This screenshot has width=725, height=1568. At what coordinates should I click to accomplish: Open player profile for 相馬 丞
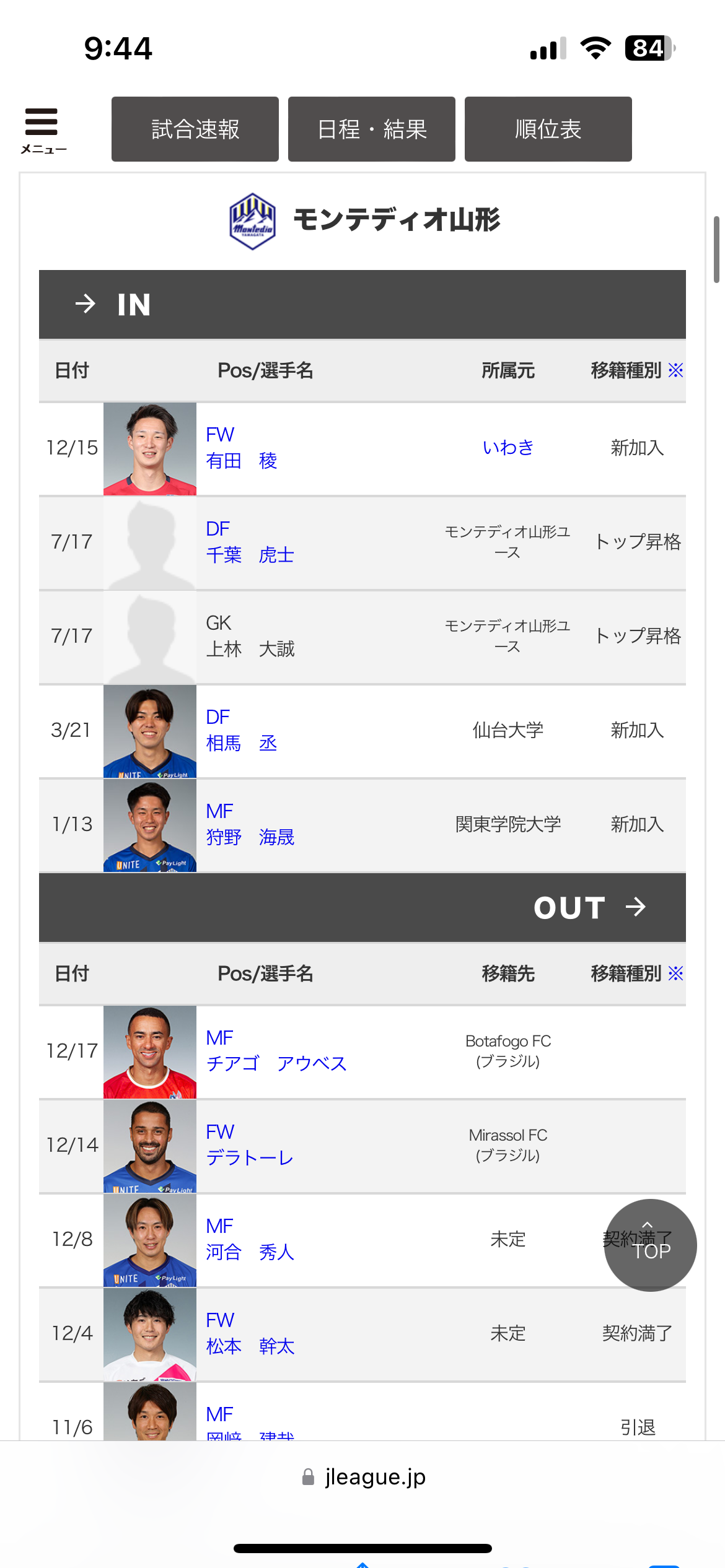pos(242,743)
